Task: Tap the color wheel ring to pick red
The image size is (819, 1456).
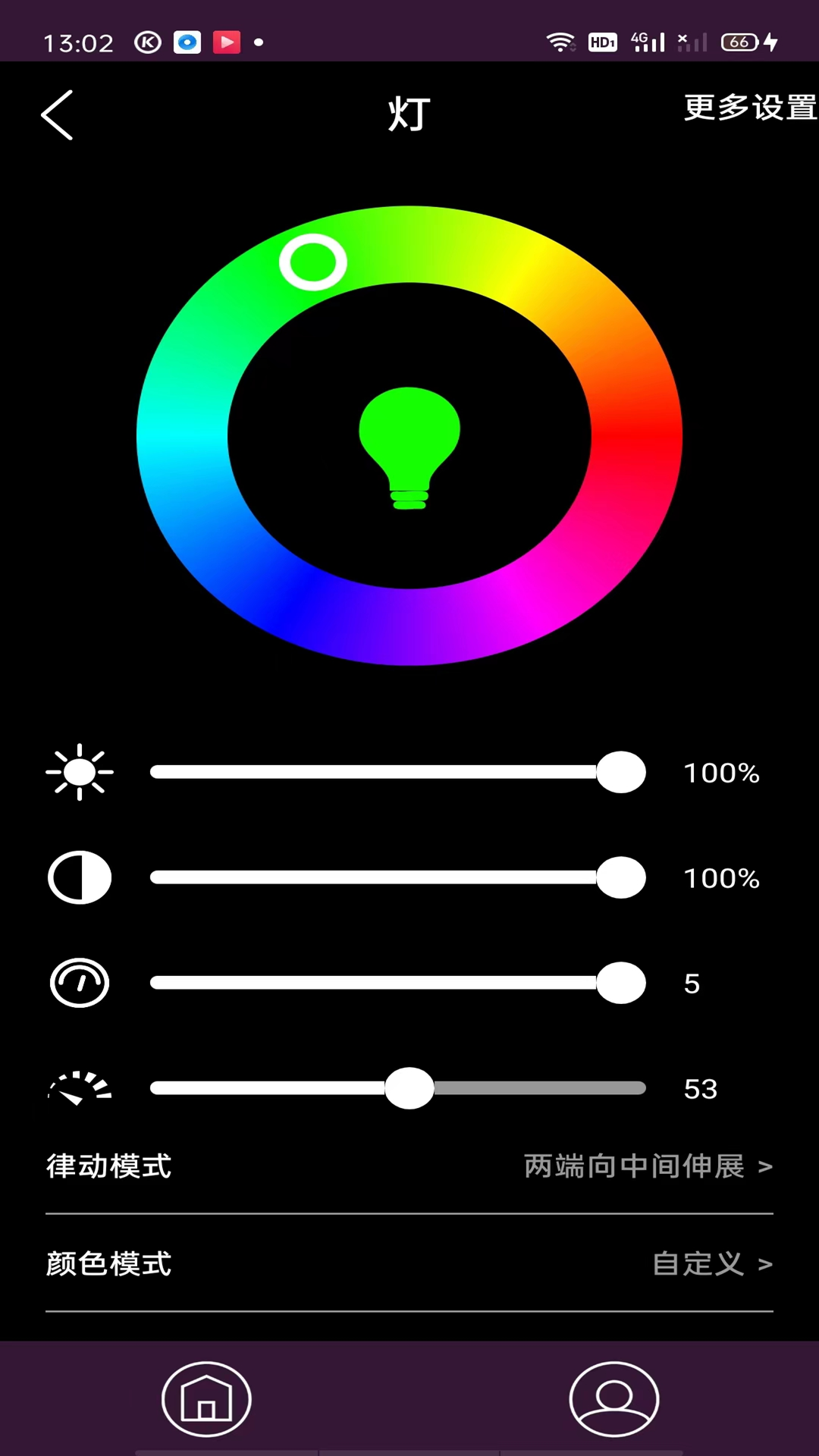Action: [637, 435]
